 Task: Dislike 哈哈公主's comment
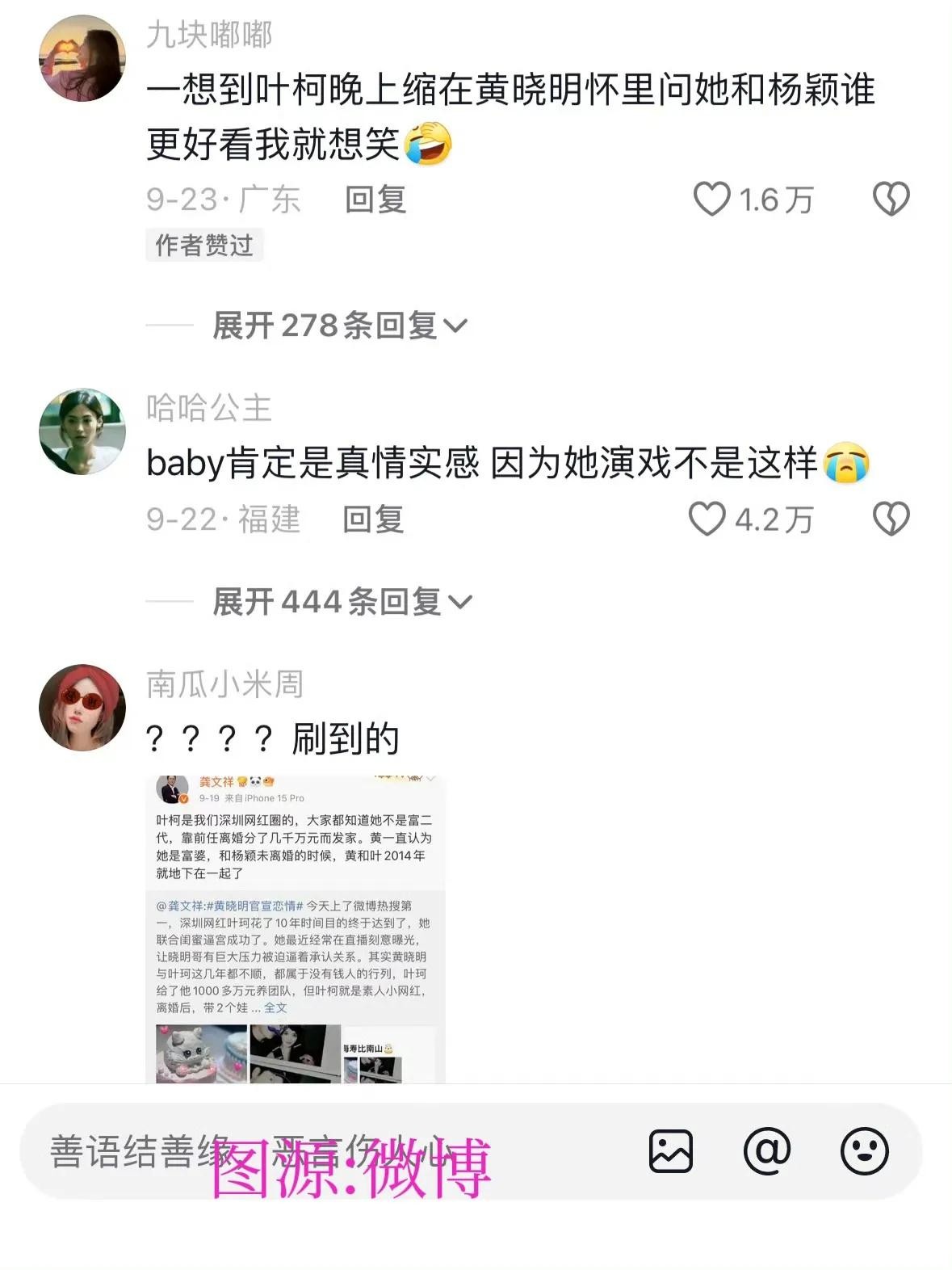point(891,519)
